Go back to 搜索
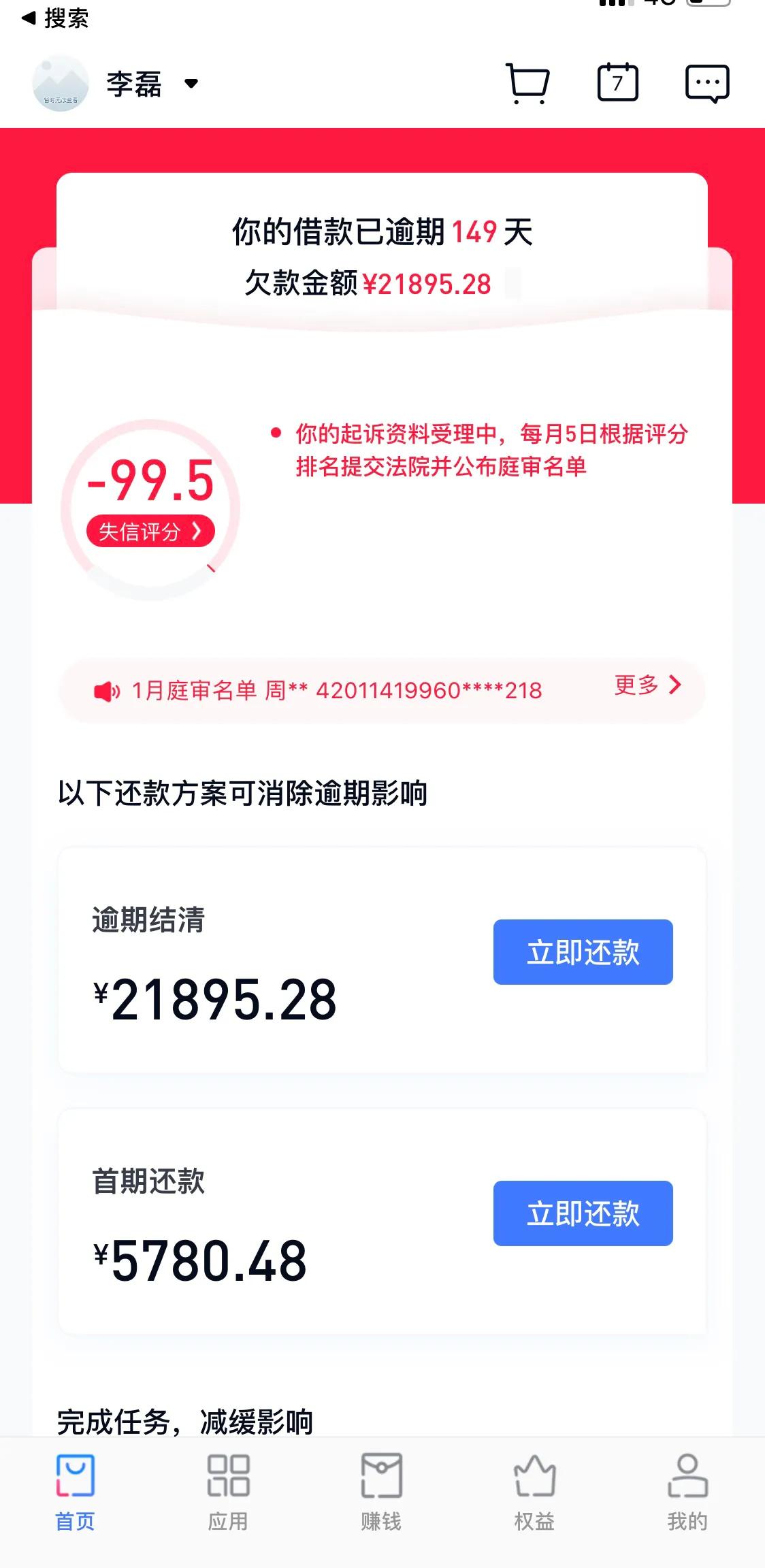765x1568 pixels. (x=54, y=18)
